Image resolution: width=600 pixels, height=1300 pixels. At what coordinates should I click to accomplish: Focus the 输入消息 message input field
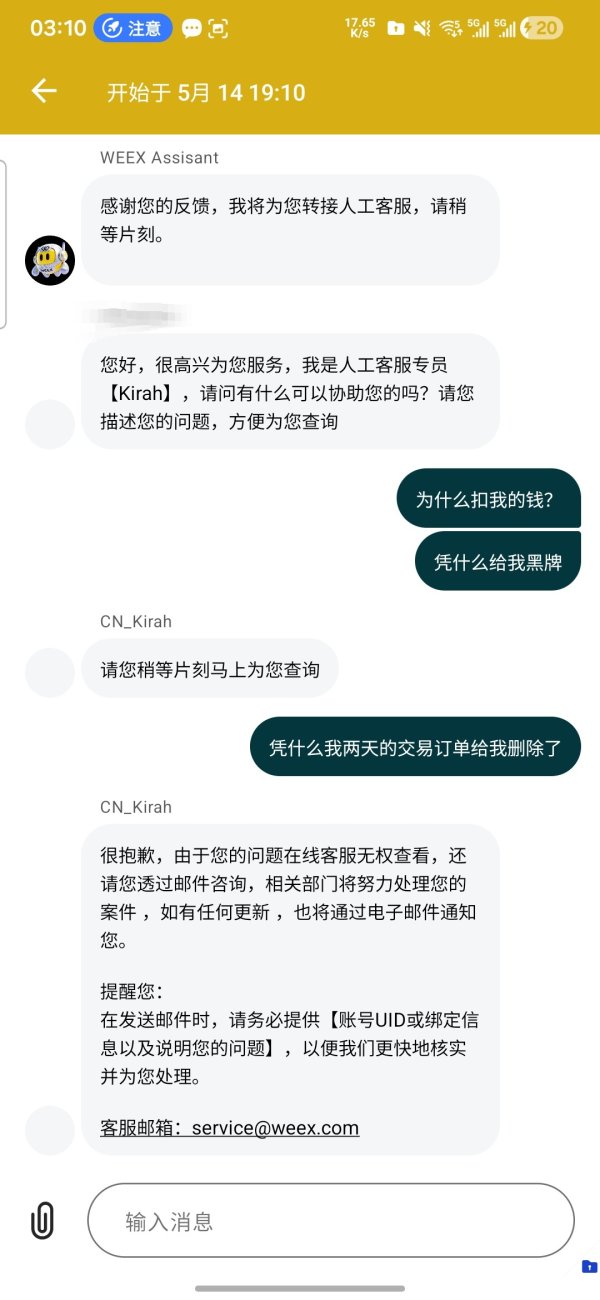click(331, 1220)
